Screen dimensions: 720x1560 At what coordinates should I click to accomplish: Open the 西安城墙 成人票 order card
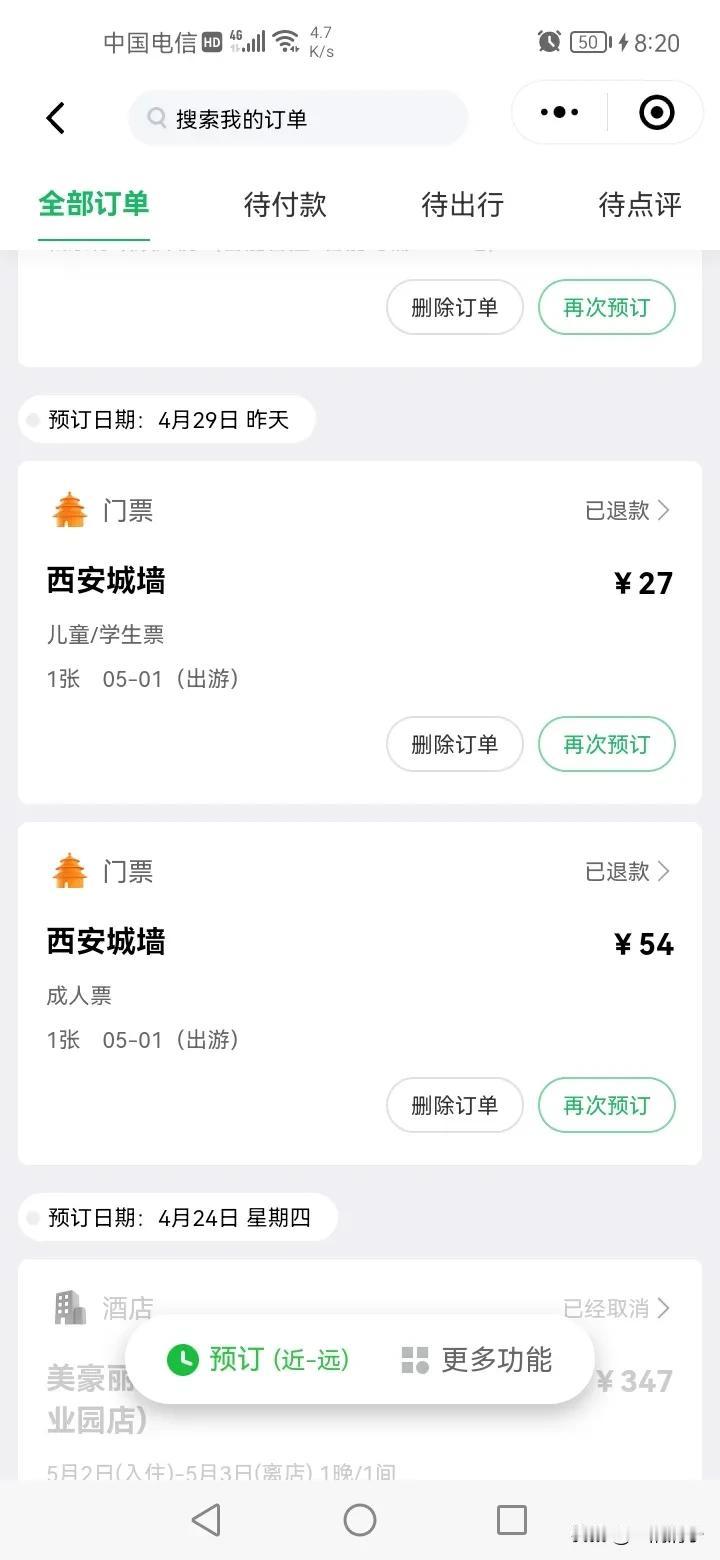coord(360,993)
